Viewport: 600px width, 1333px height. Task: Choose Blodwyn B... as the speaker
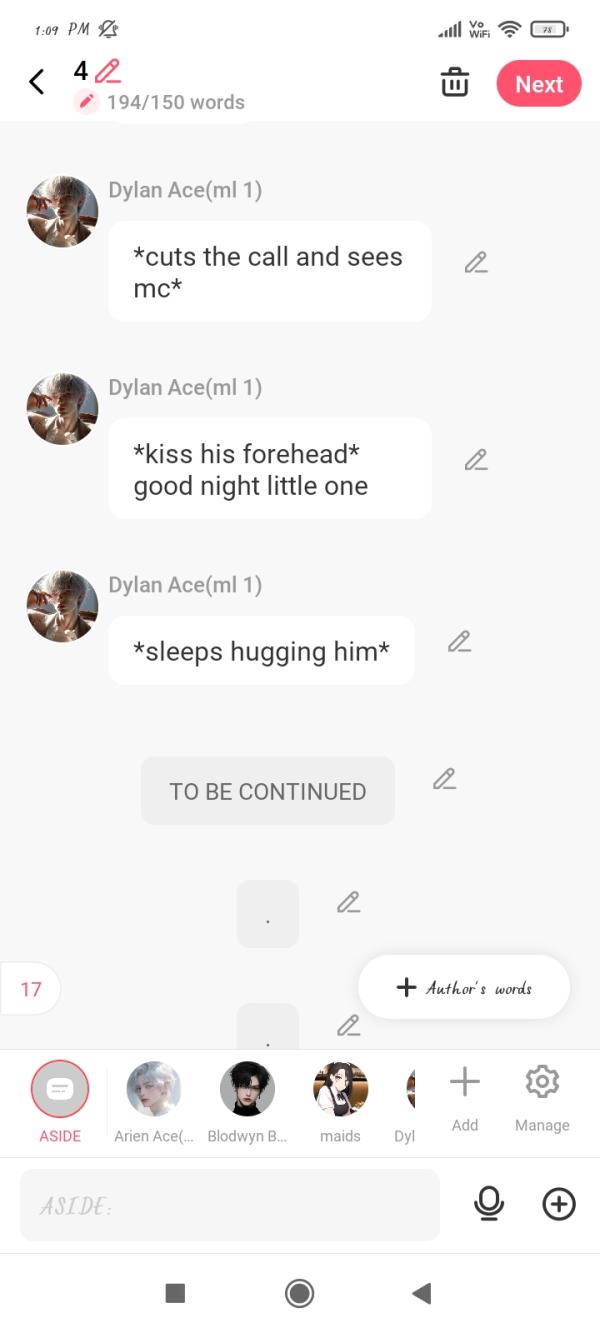[x=247, y=1091]
